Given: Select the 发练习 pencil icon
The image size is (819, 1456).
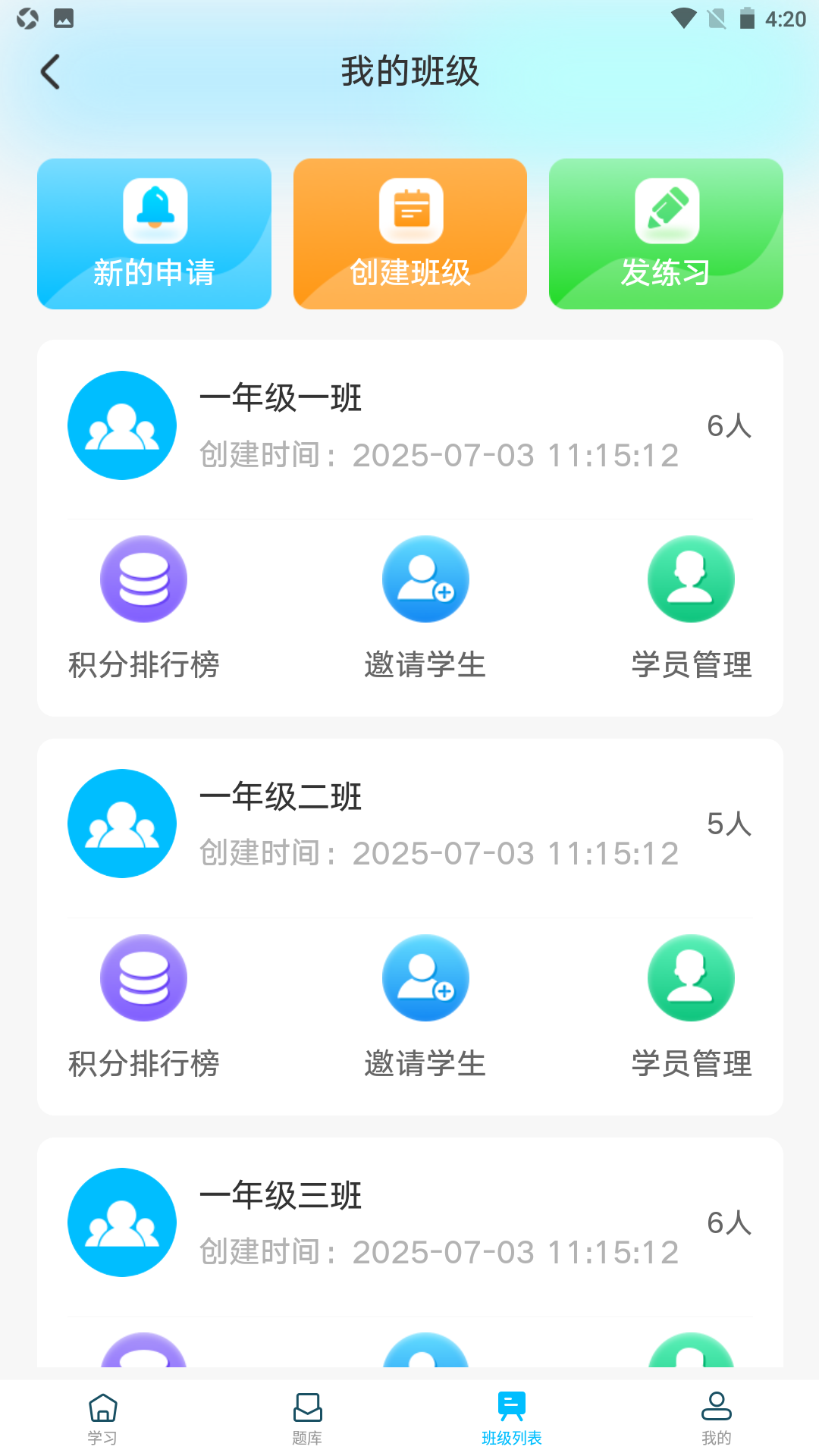Looking at the screenshot, I should [x=665, y=211].
